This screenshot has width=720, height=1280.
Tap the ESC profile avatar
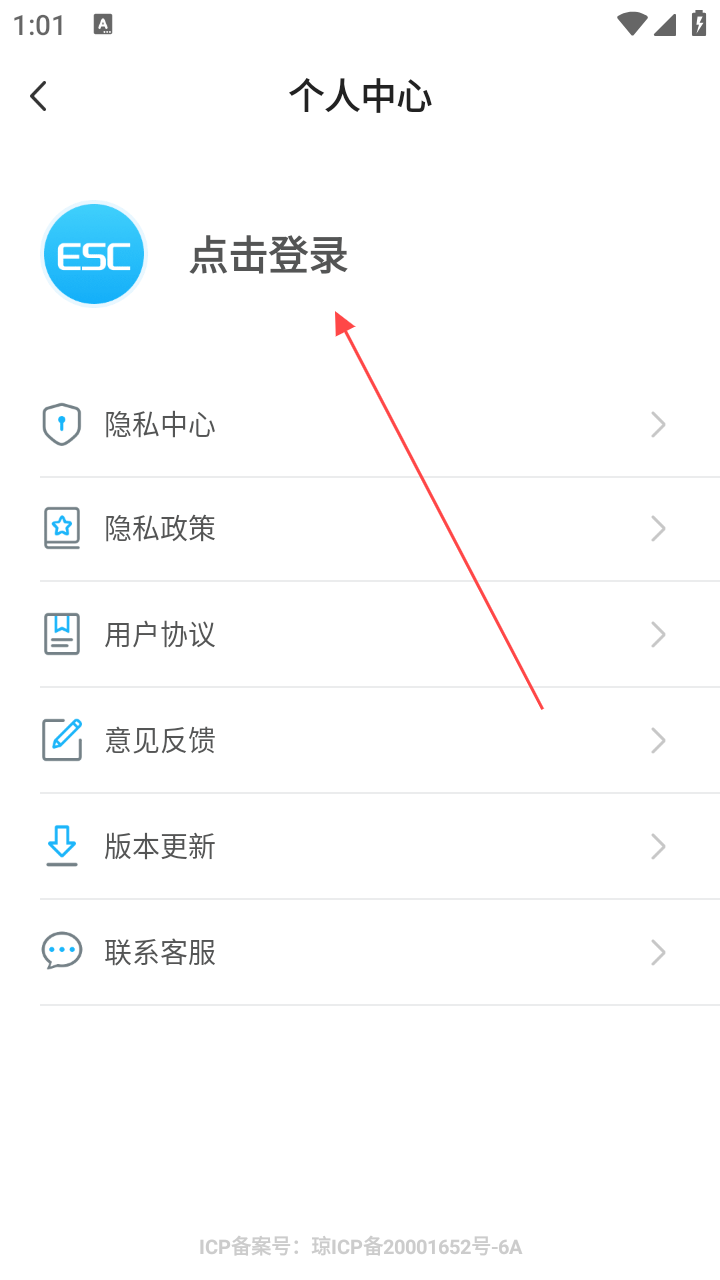coord(94,255)
